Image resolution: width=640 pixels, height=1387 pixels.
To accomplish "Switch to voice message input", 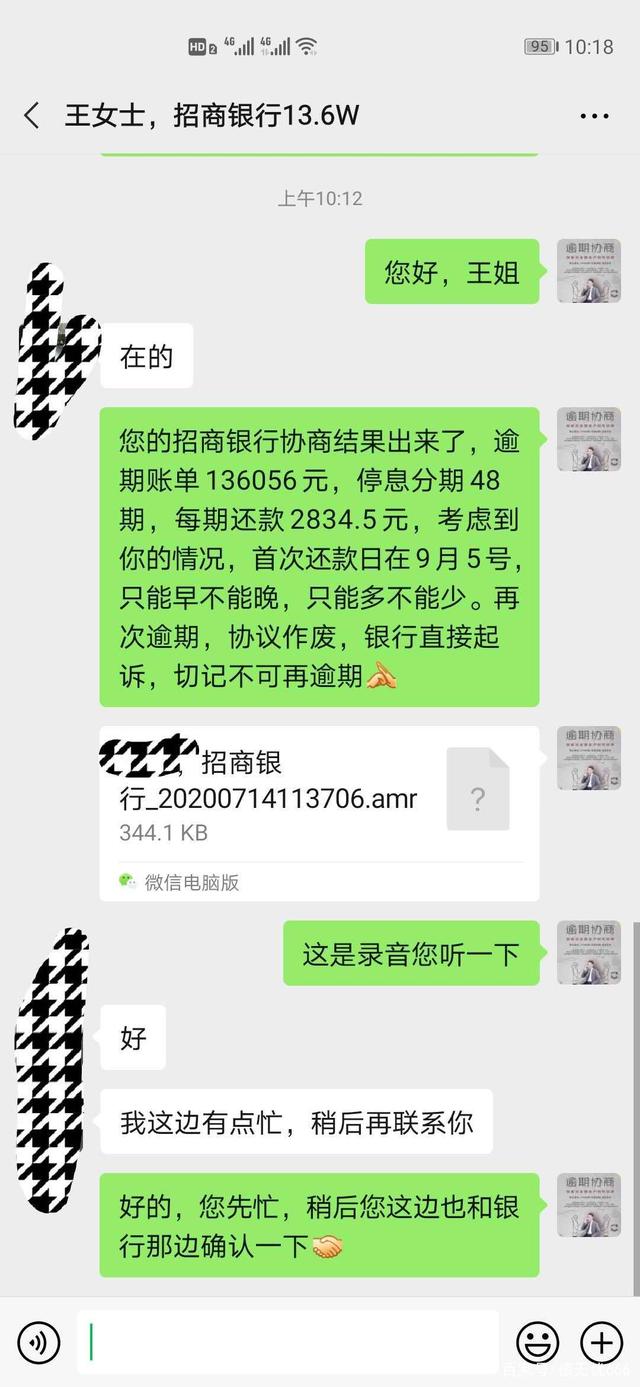I will click(x=38, y=1342).
